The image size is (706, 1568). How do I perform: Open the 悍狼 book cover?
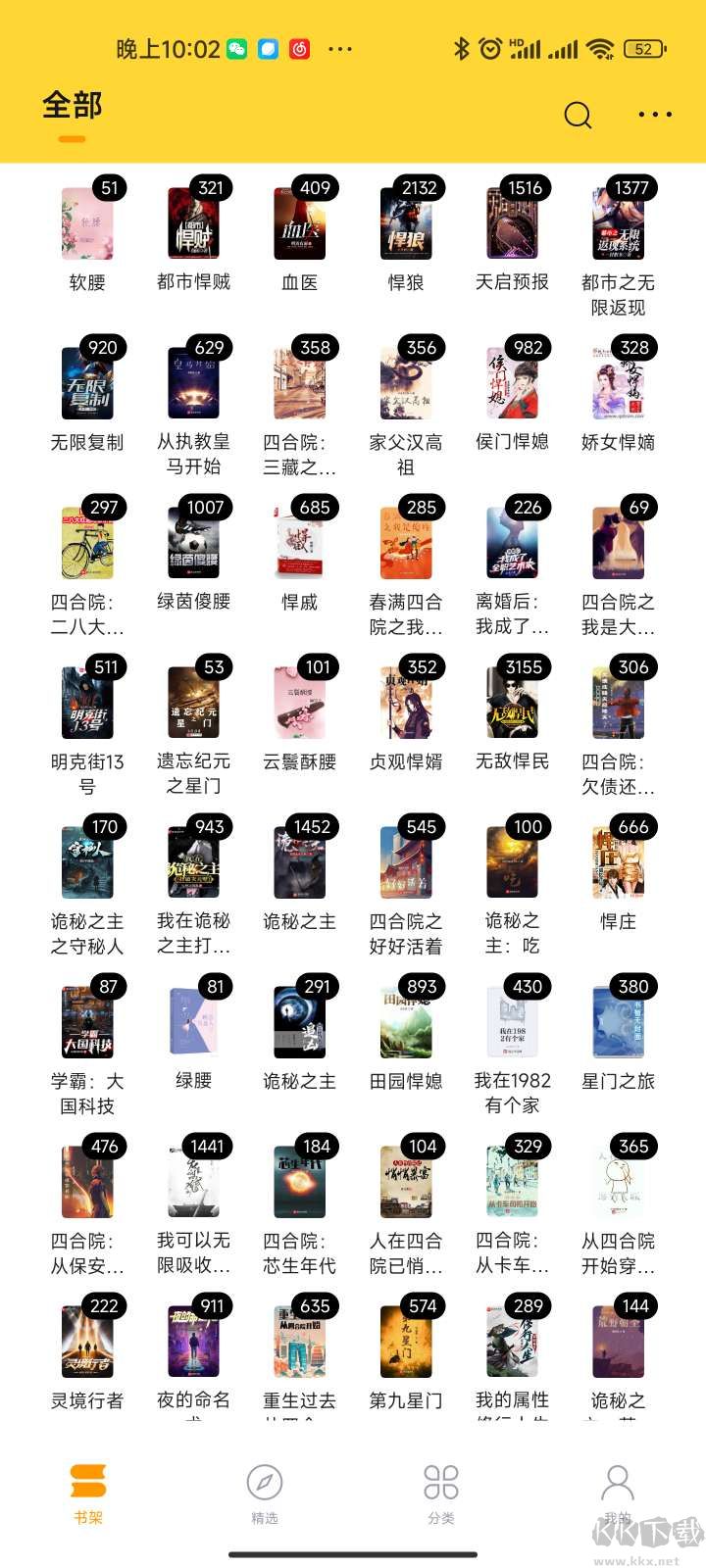click(x=408, y=223)
